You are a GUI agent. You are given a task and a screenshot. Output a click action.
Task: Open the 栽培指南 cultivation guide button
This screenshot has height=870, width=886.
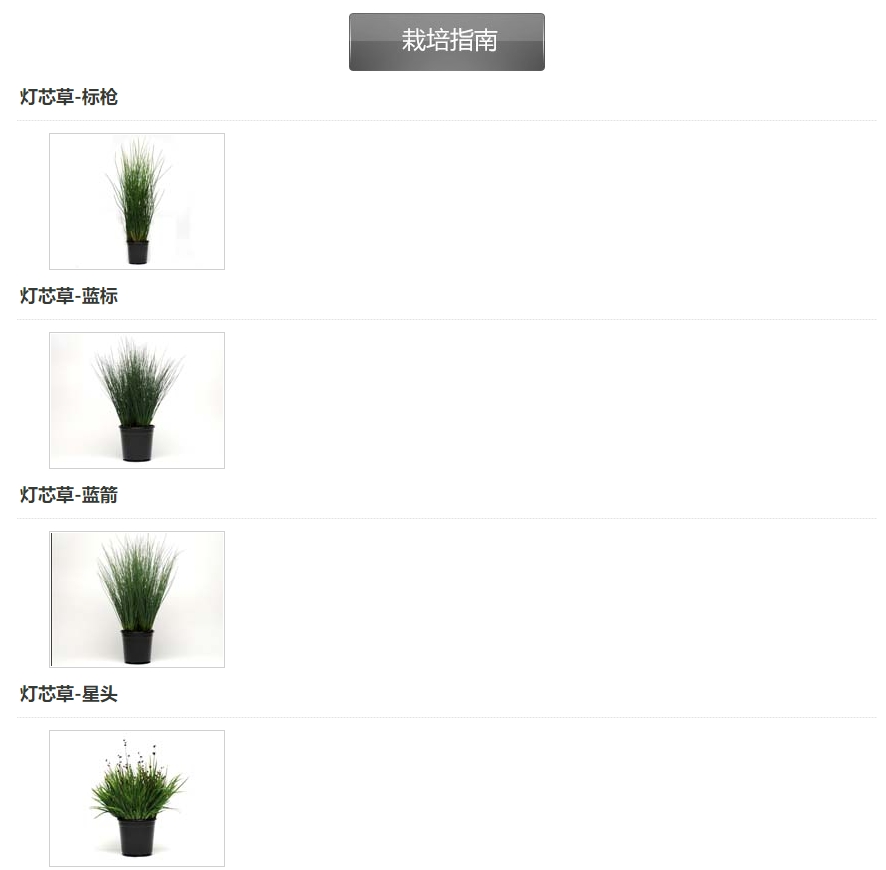[447, 42]
